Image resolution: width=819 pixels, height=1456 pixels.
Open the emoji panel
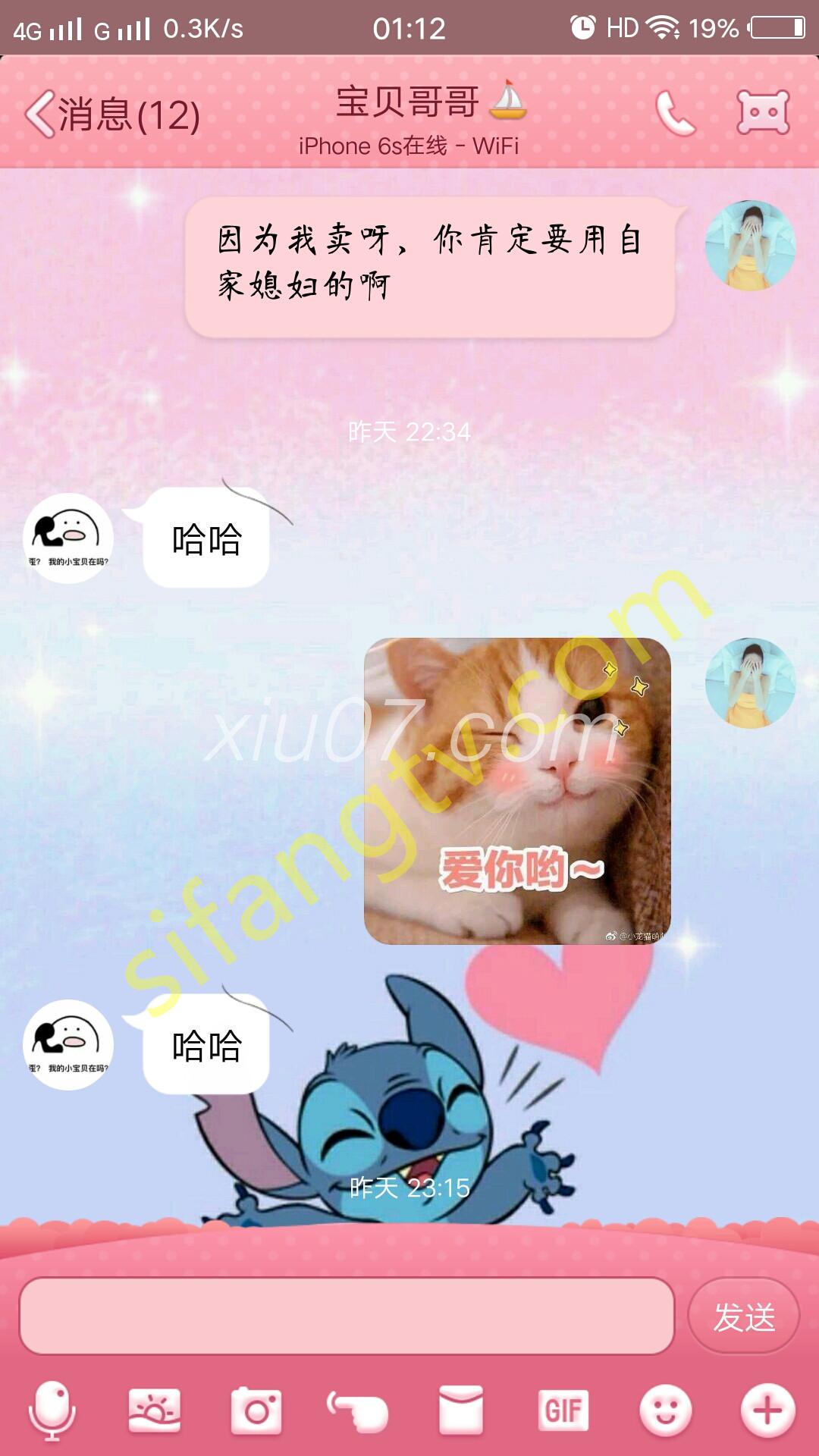click(666, 1410)
